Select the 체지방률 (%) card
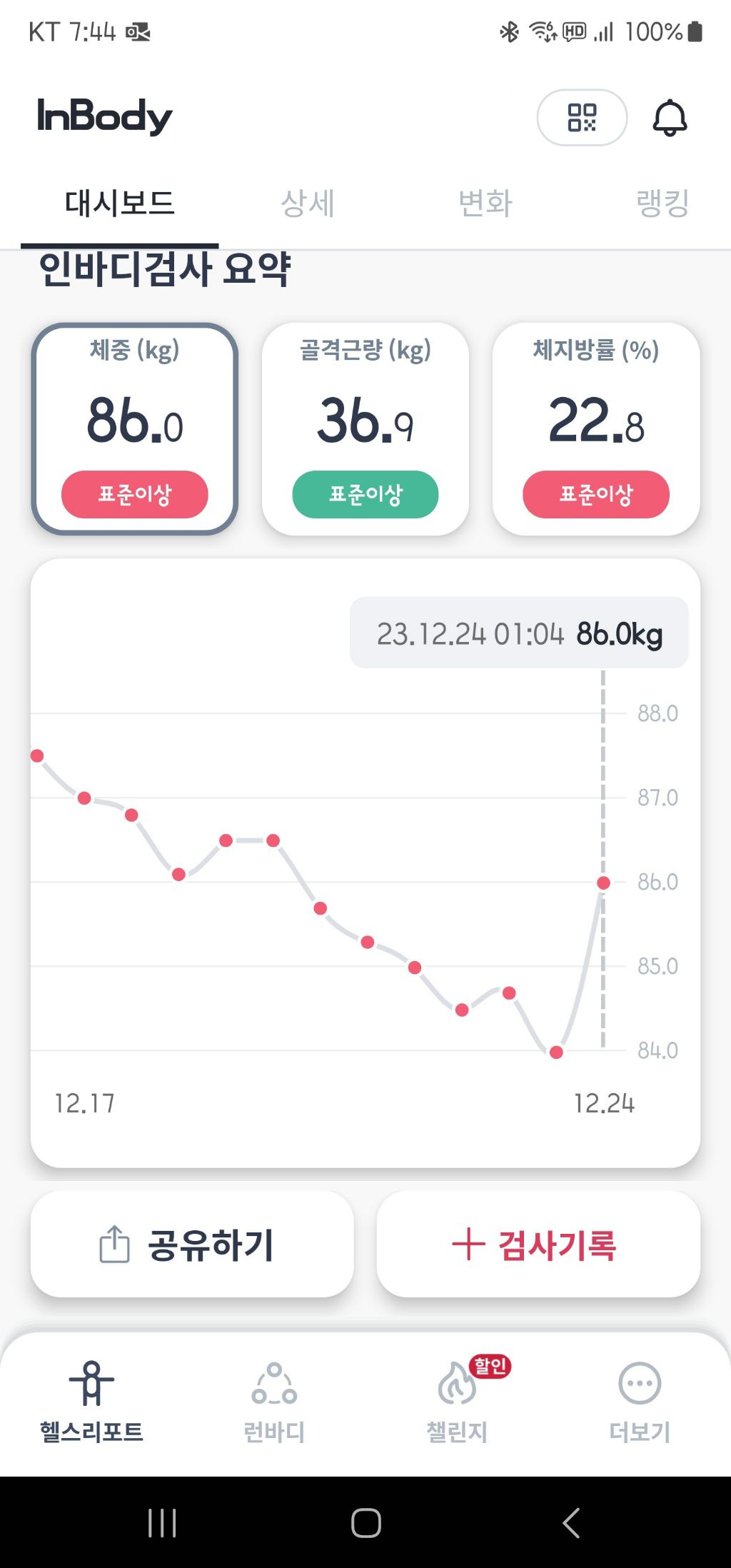 coord(596,428)
